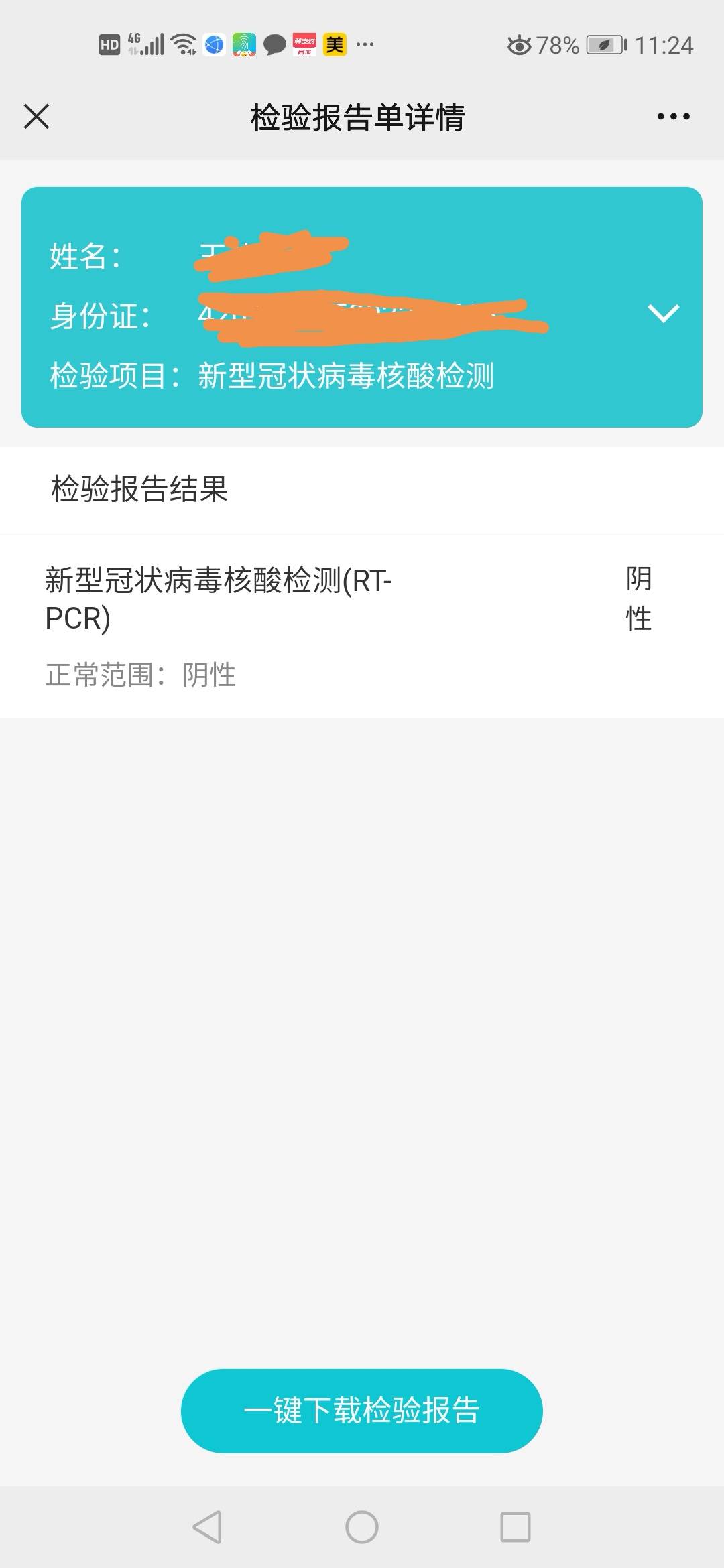
Task: Tap the Meituan notification icon
Action: [335, 44]
